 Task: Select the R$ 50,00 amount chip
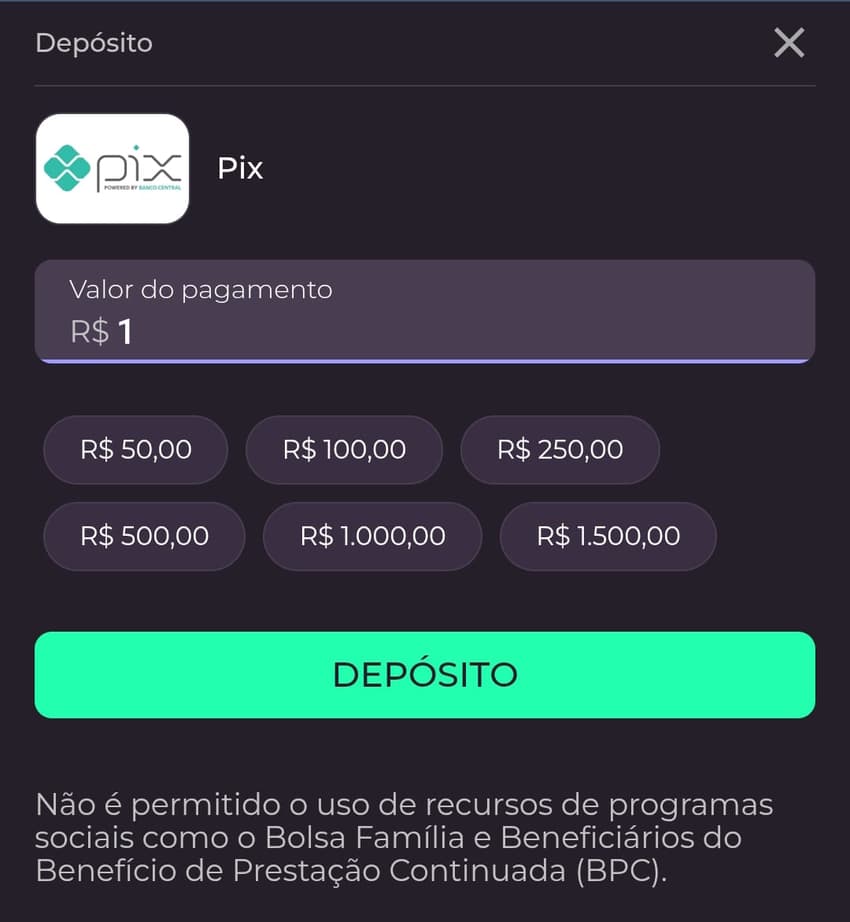pos(135,450)
